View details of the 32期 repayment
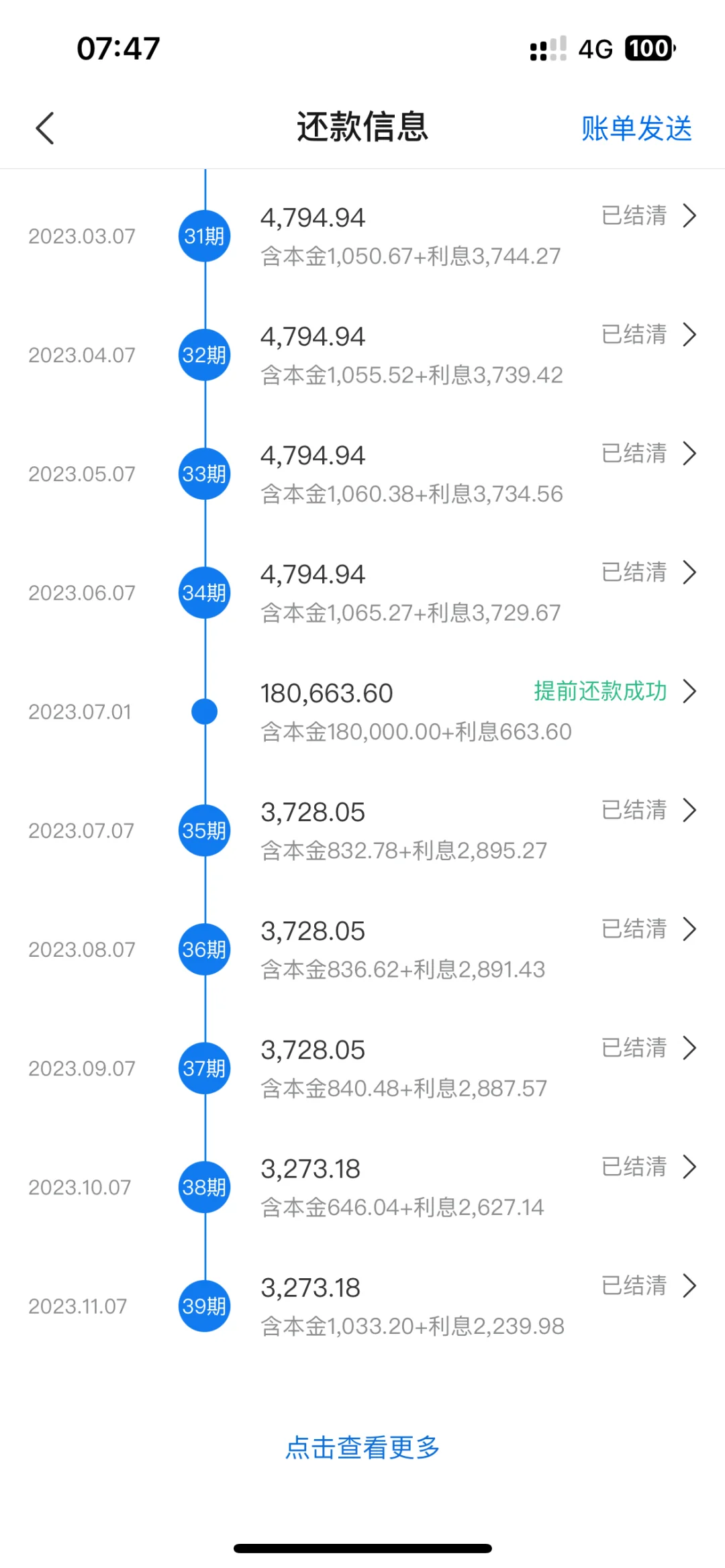 tap(470, 354)
